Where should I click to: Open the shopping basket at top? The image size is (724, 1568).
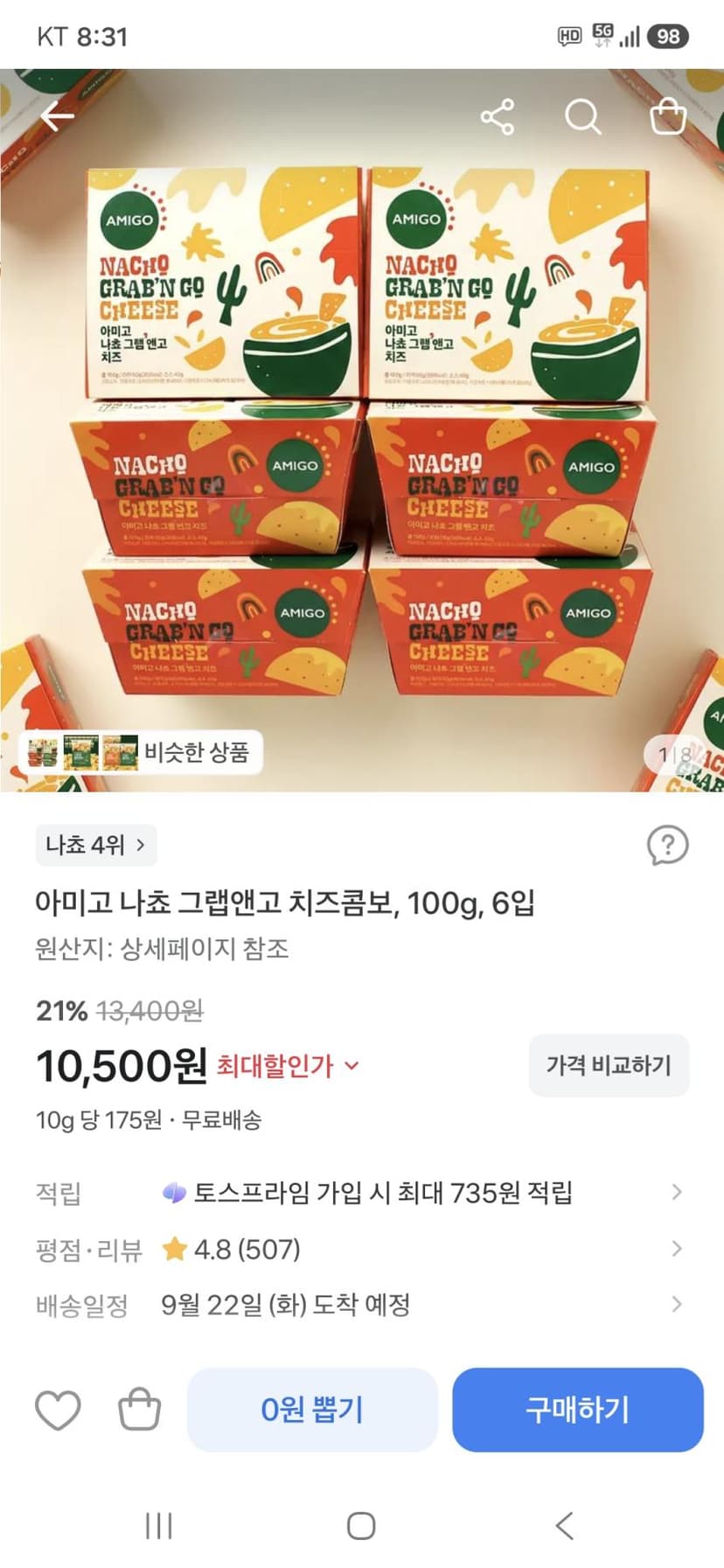[668, 116]
